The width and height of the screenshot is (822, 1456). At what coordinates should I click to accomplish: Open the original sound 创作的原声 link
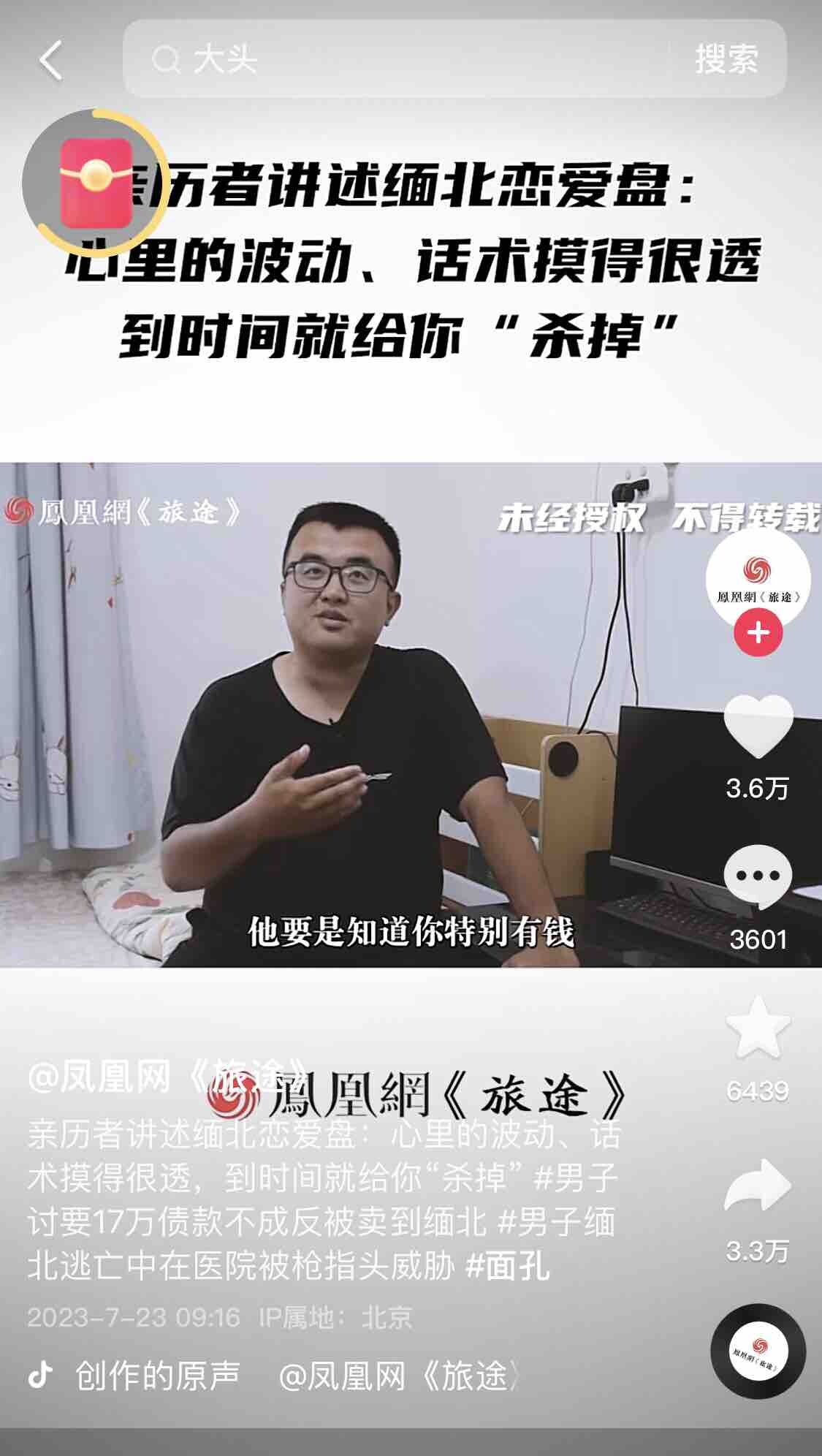click(x=157, y=1376)
